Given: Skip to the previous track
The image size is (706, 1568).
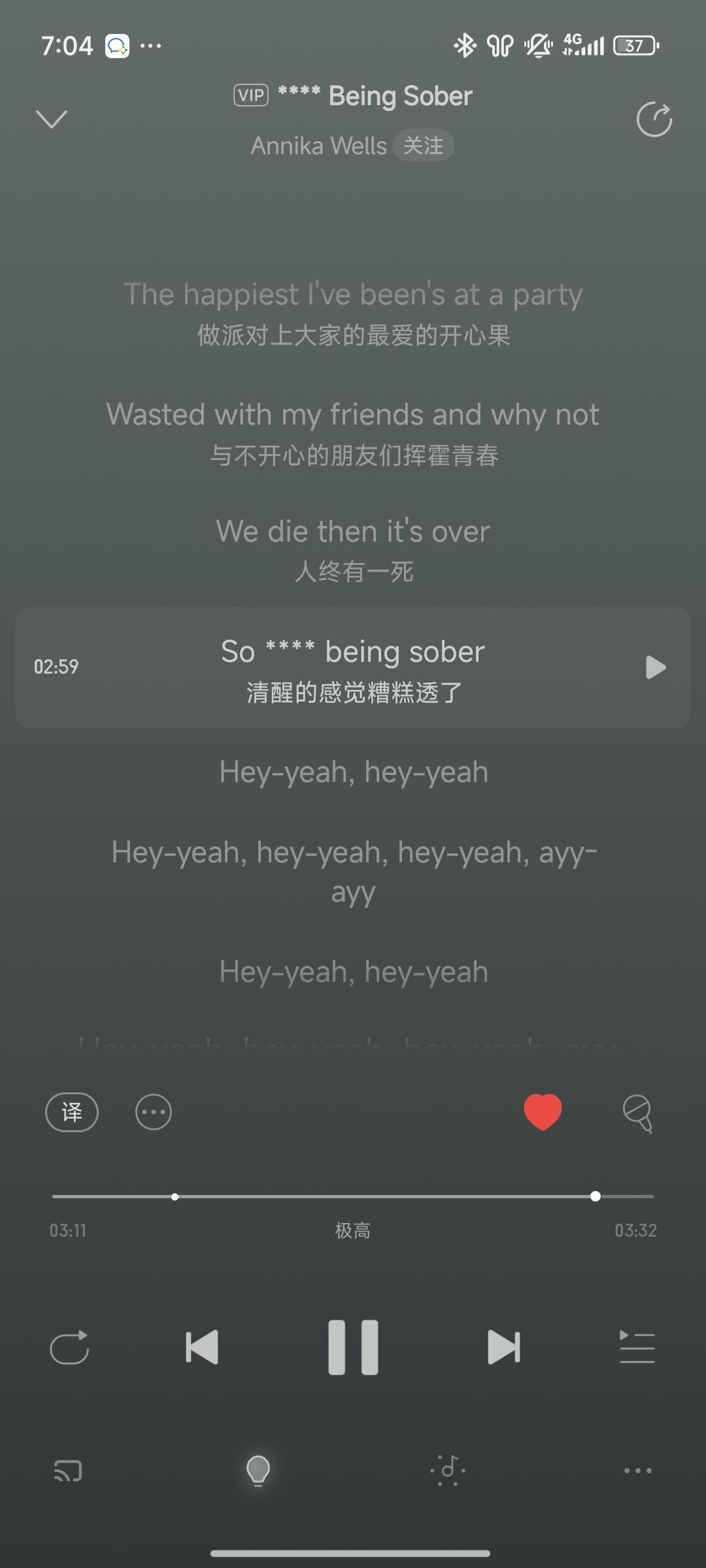Looking at the screenshot, I should pos(202,1347).
